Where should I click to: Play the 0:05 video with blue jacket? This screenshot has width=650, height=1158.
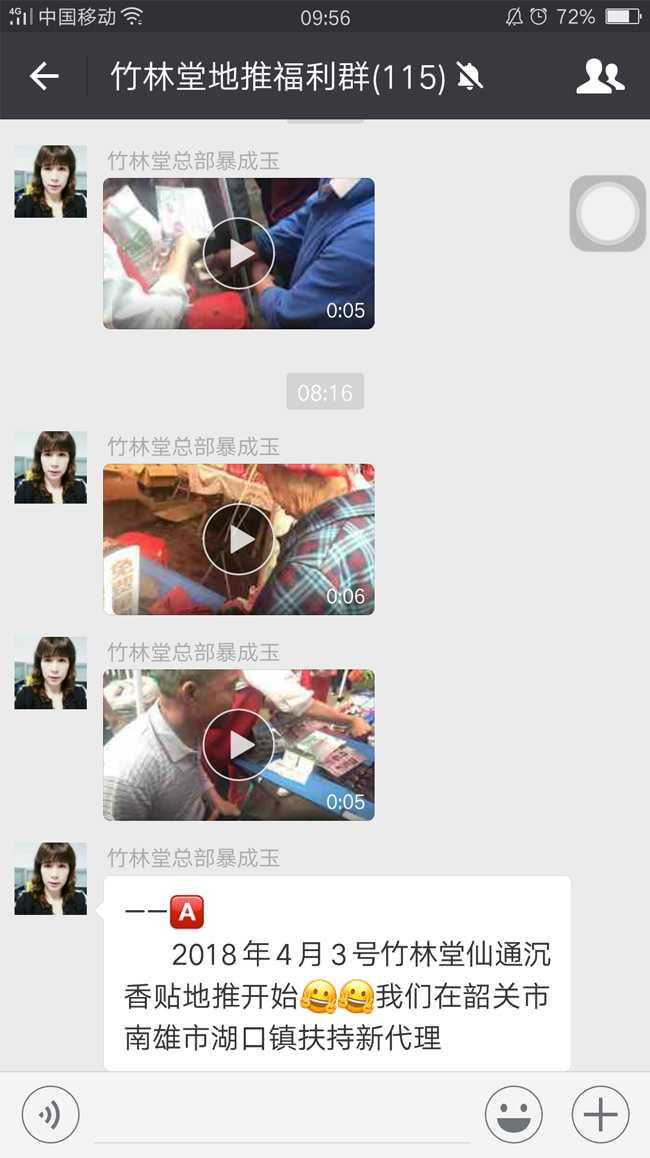[238, 253]
